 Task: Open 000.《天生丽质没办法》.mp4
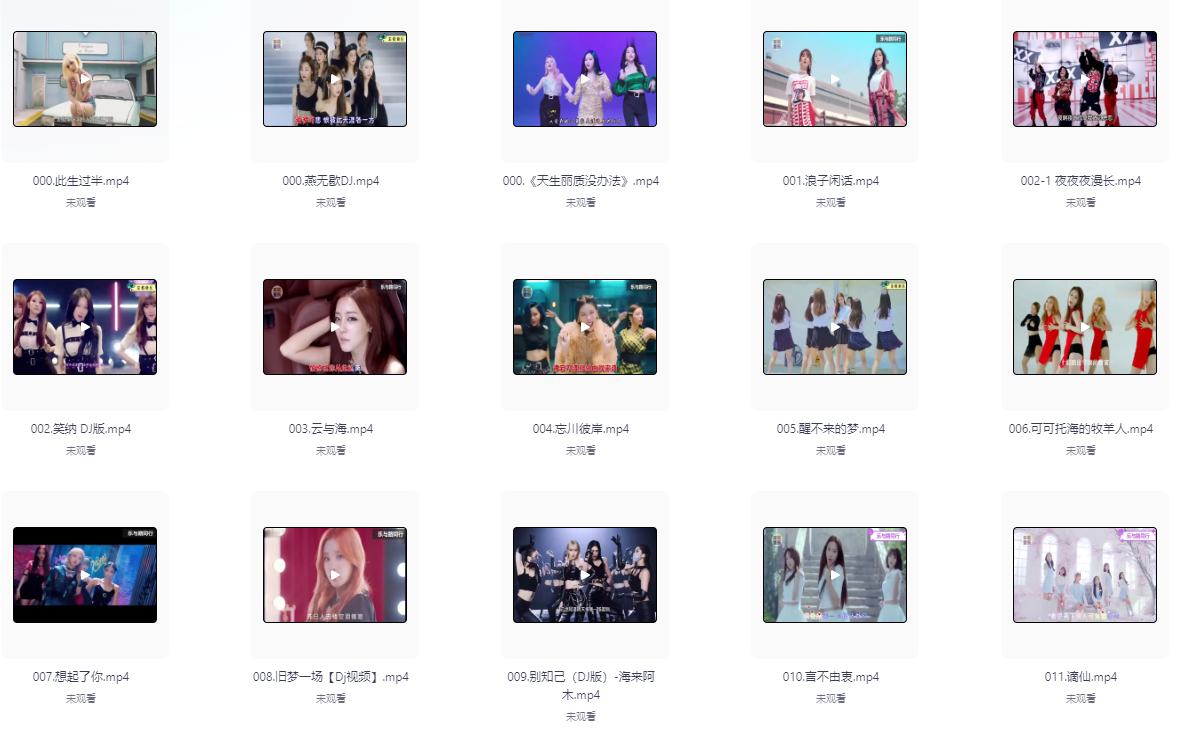(x=585, y=79)
